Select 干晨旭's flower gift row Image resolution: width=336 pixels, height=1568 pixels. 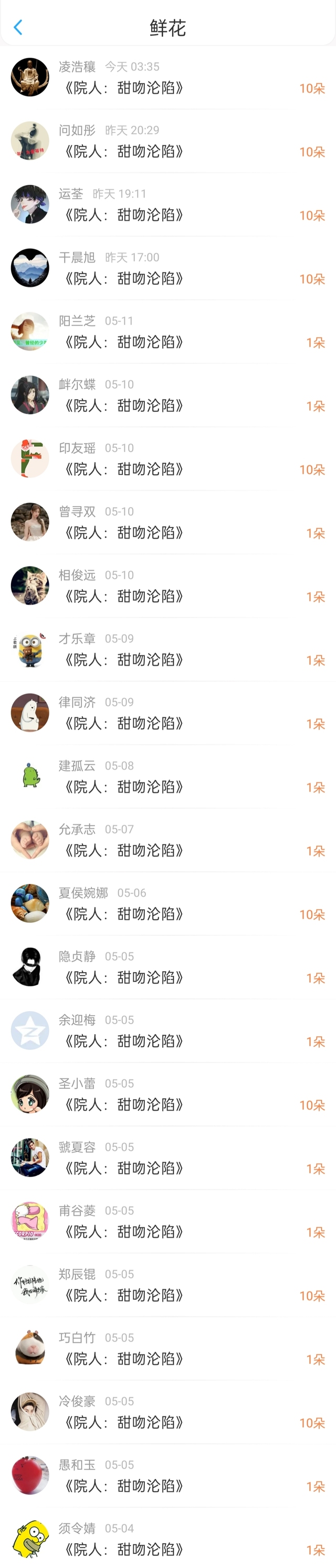(168, 268)
